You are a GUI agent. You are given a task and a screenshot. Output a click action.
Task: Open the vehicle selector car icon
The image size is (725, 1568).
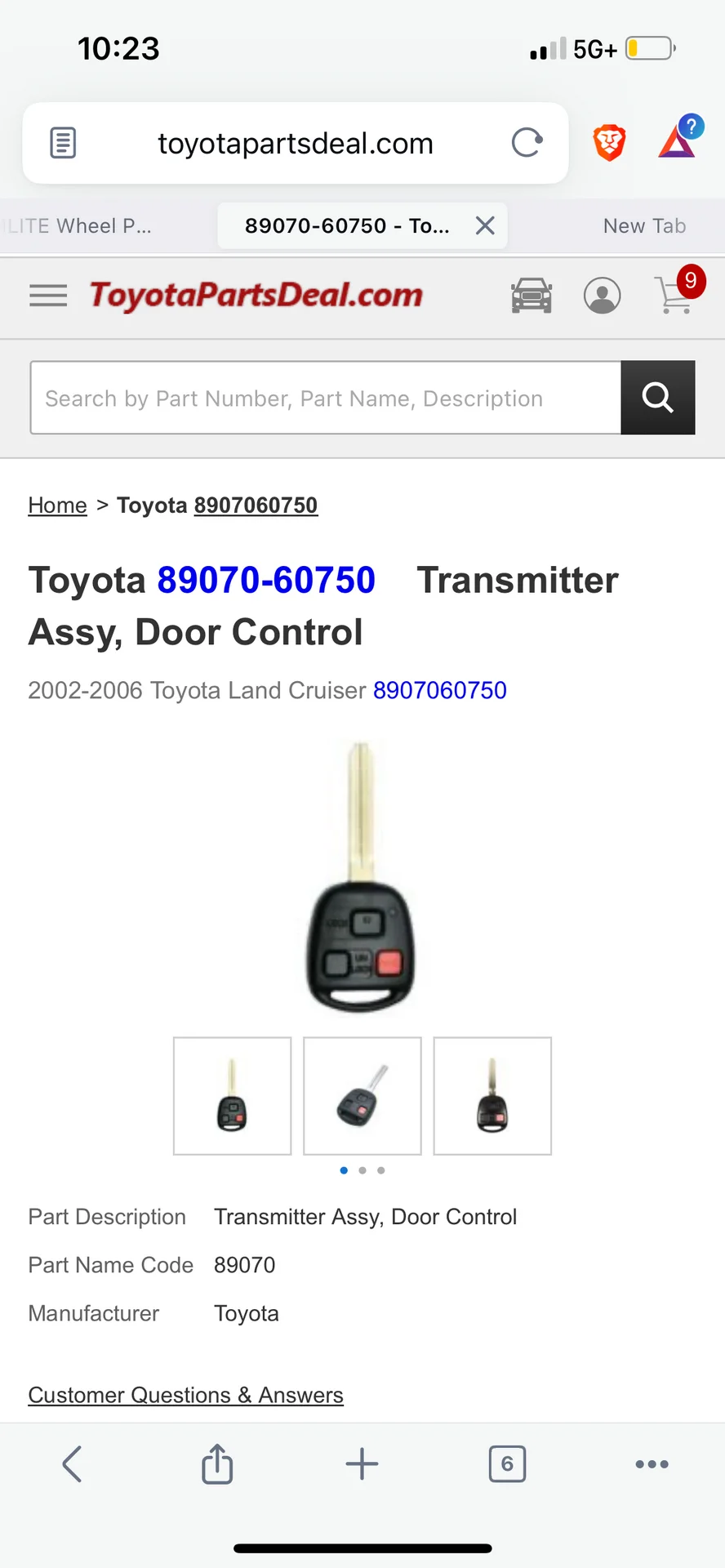pyautogui.click(x=532, y=296)
